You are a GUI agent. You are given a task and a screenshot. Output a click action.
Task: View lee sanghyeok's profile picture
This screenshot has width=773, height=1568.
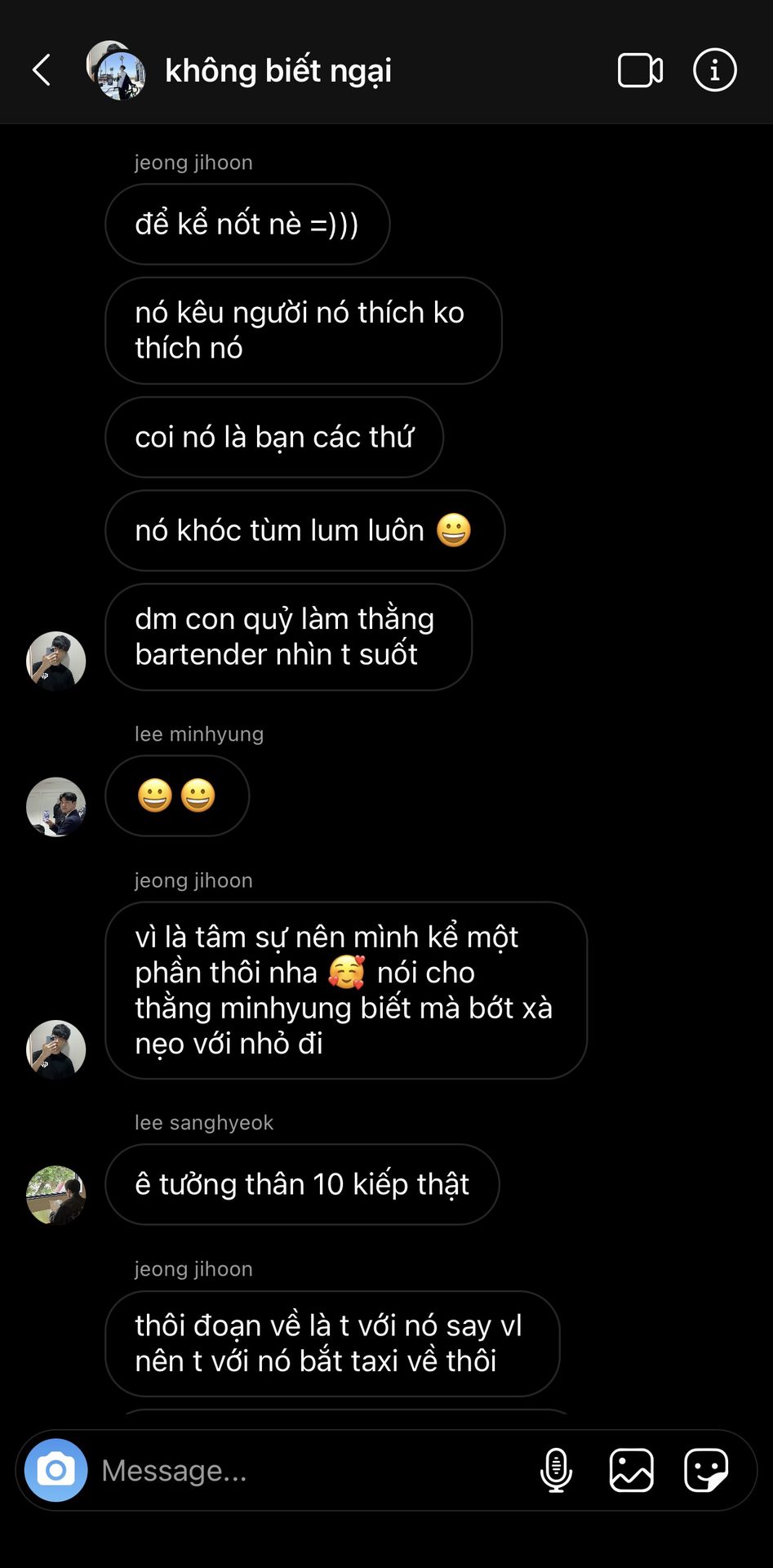pos(56,1195)
